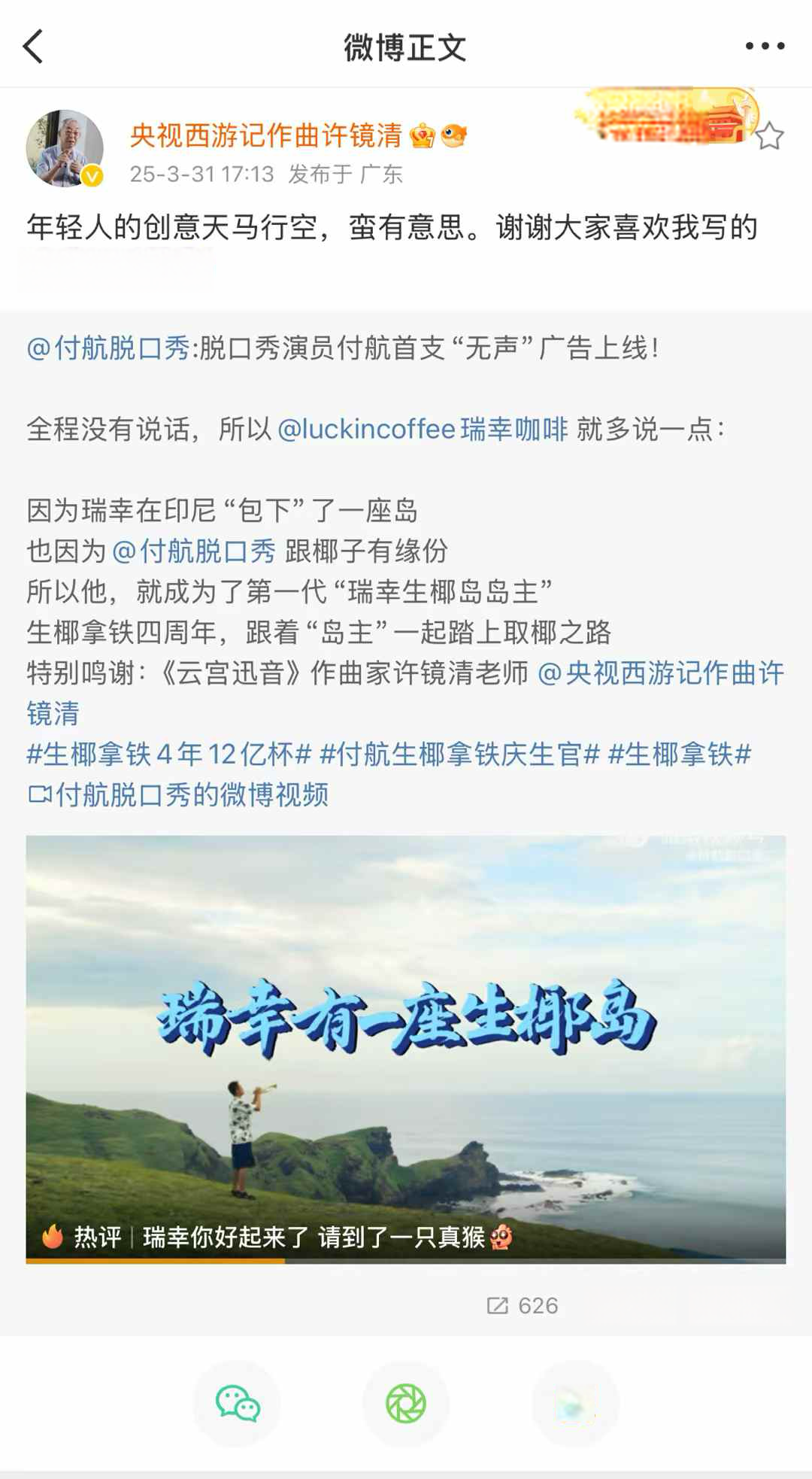Viewport: 812px width, 1479px height.
Task: Share to WeChat Moments with the aperture icon
Action: pos(406,1403)
